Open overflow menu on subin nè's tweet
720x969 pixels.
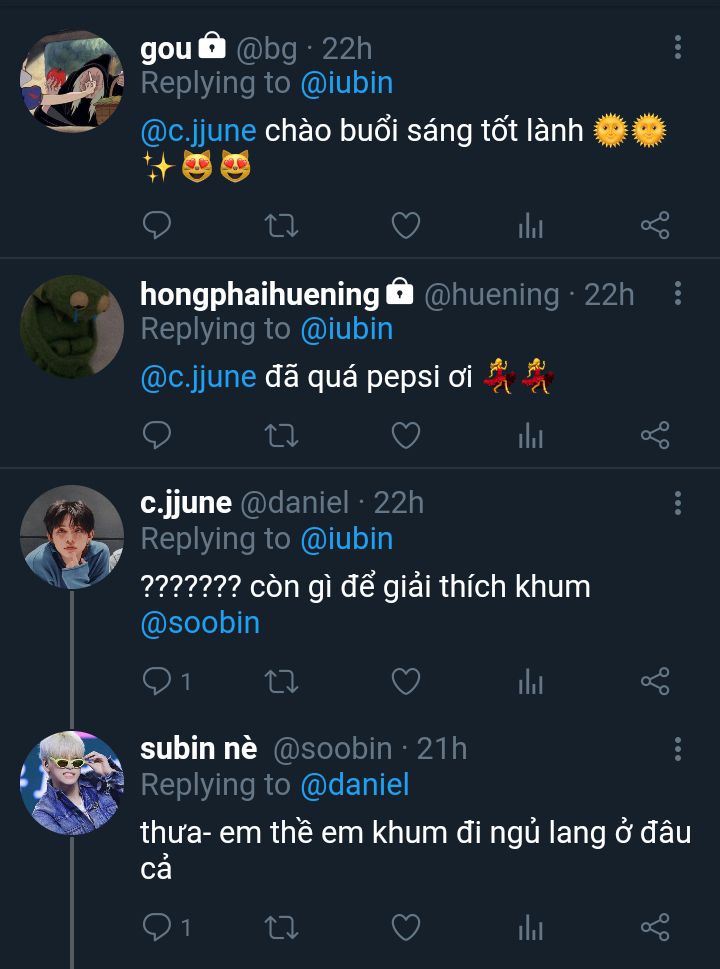(677, 748)
